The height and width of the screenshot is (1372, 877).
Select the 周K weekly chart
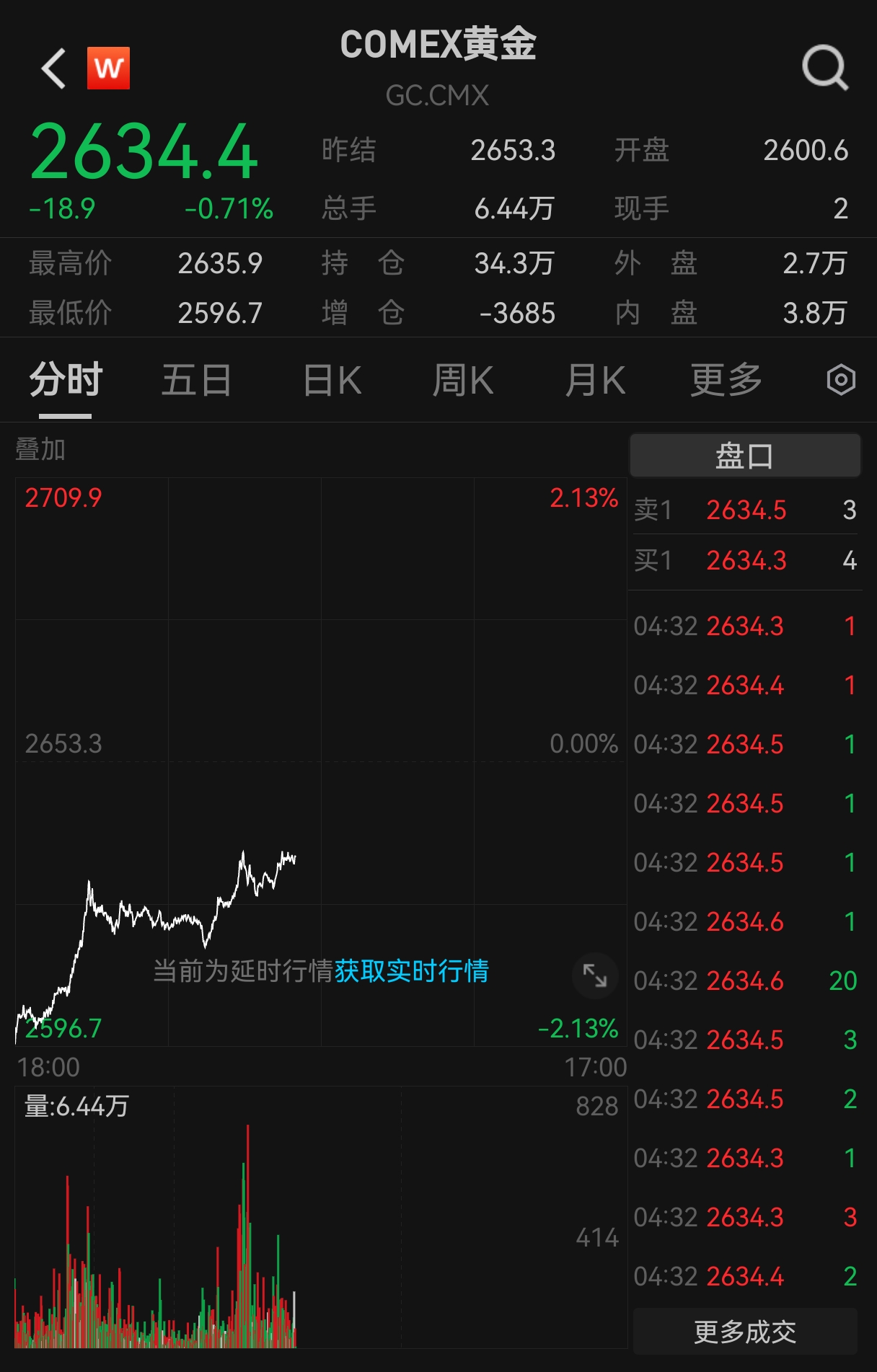click(x=464, y=380)
